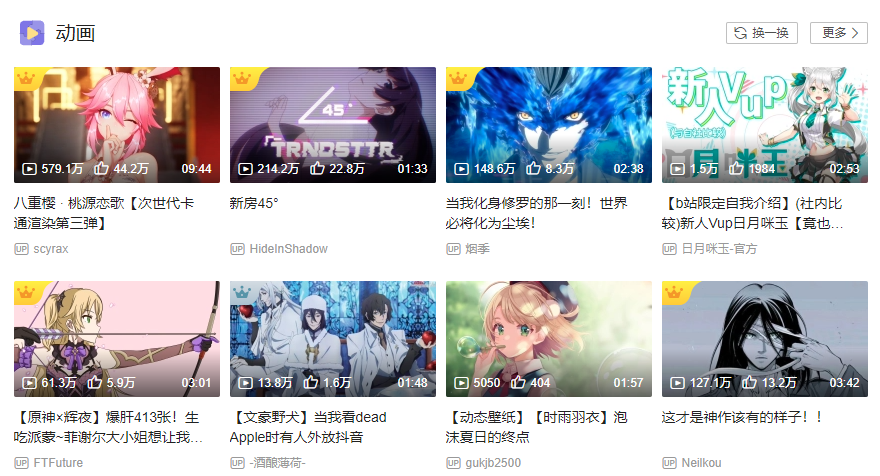Open FTFuture's uploader profile
The width and height of the screenshot is (880, 476).
point(58,463)
